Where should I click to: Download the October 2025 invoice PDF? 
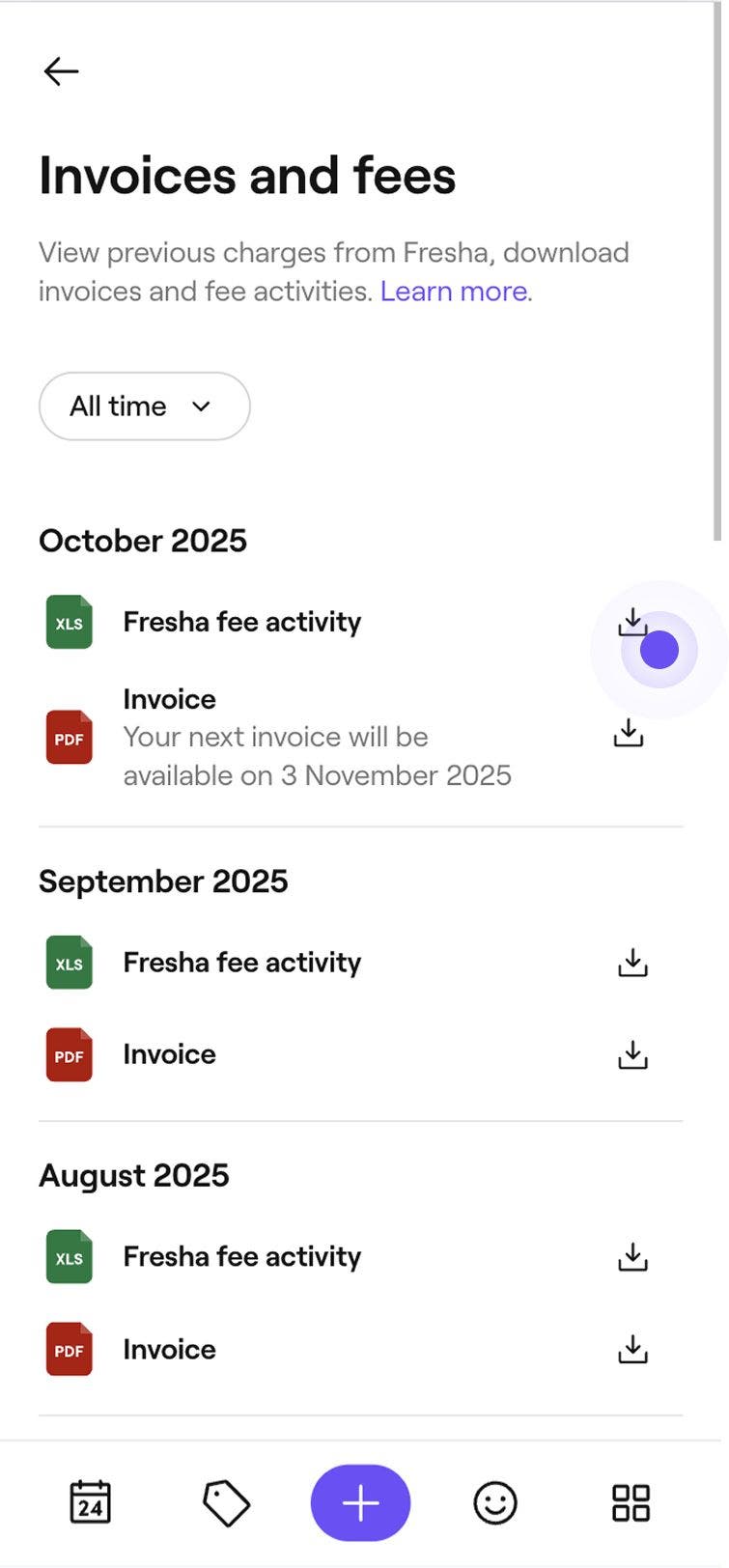(x=629, y=735)
